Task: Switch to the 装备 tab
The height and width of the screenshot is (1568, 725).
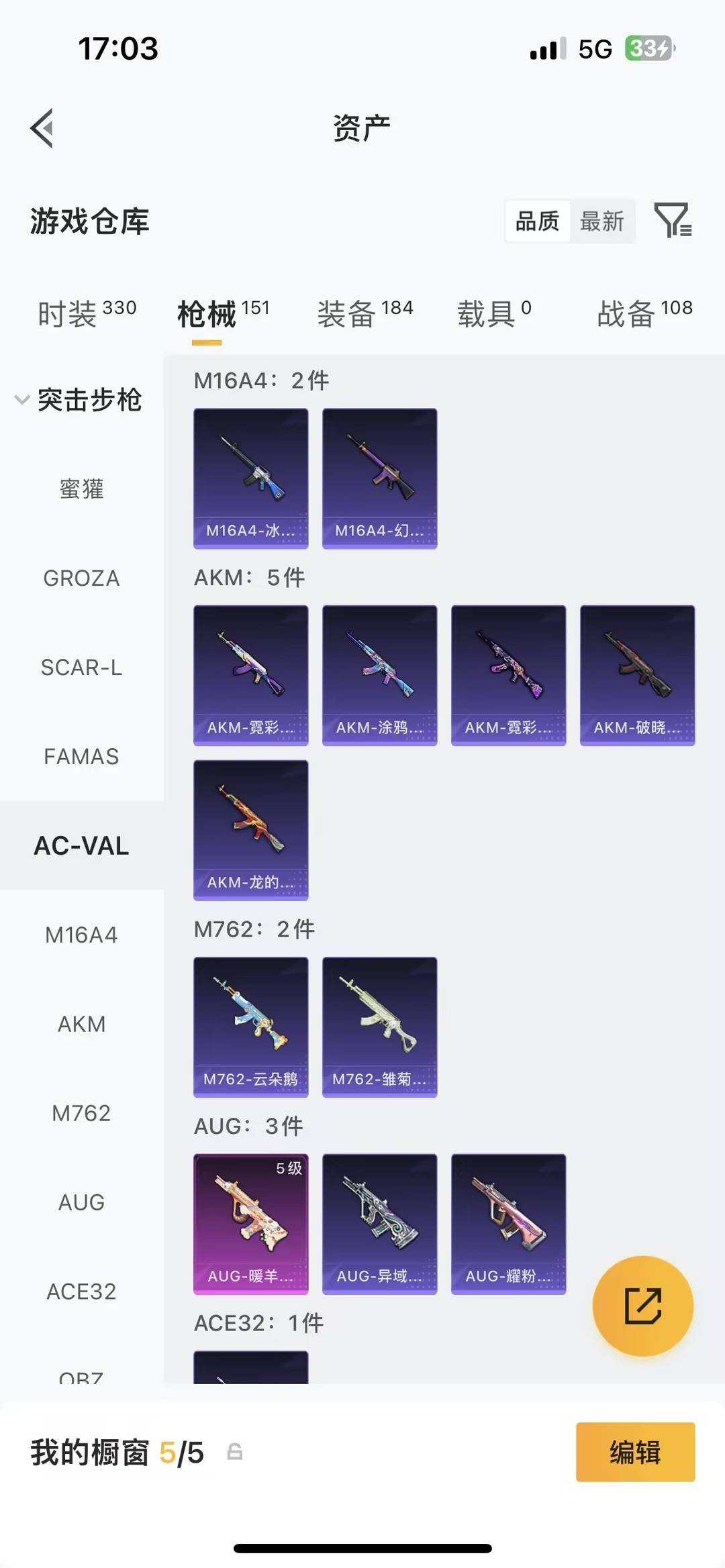Action: [365, 313]
